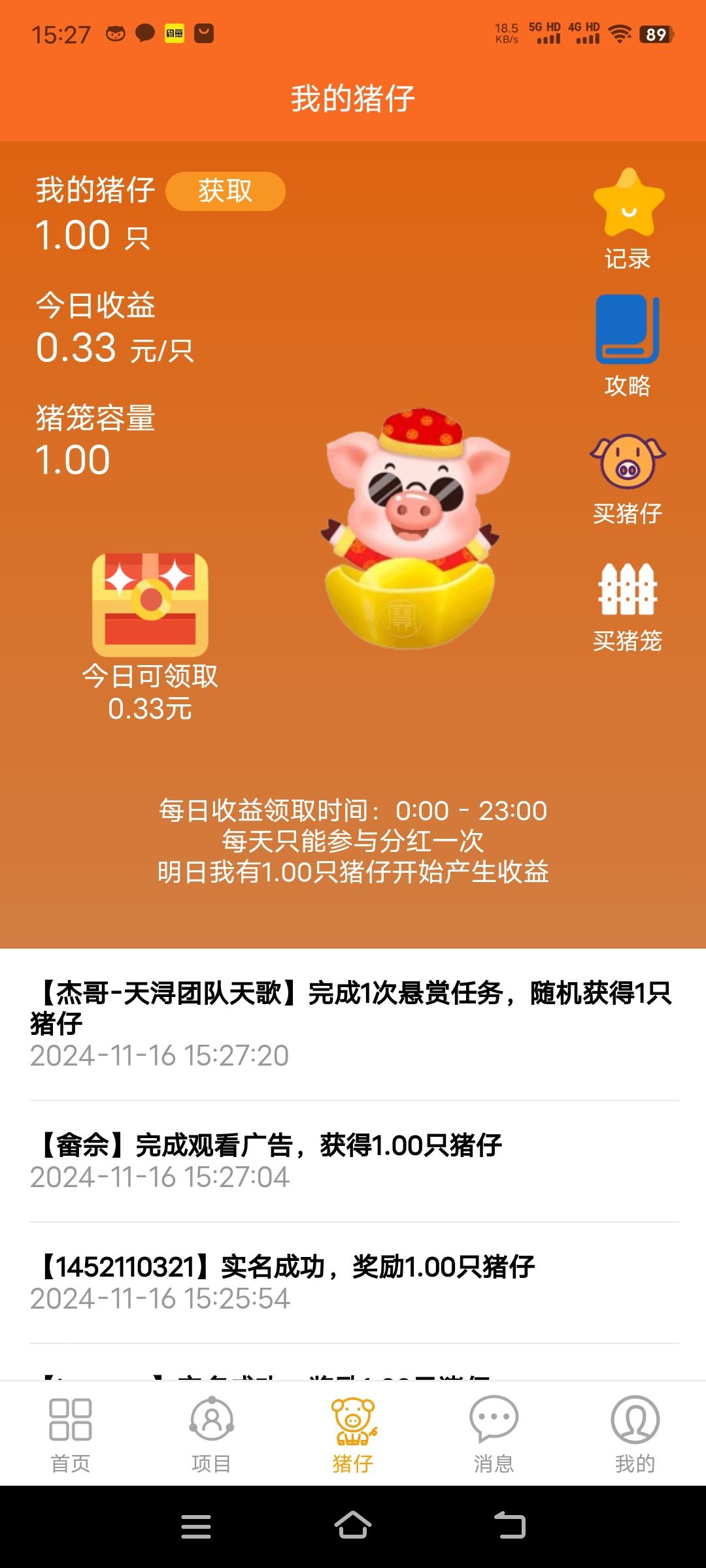Tap the 获取 button beside 我的猪仔
Screen dimensions: 706x1568
226,191
